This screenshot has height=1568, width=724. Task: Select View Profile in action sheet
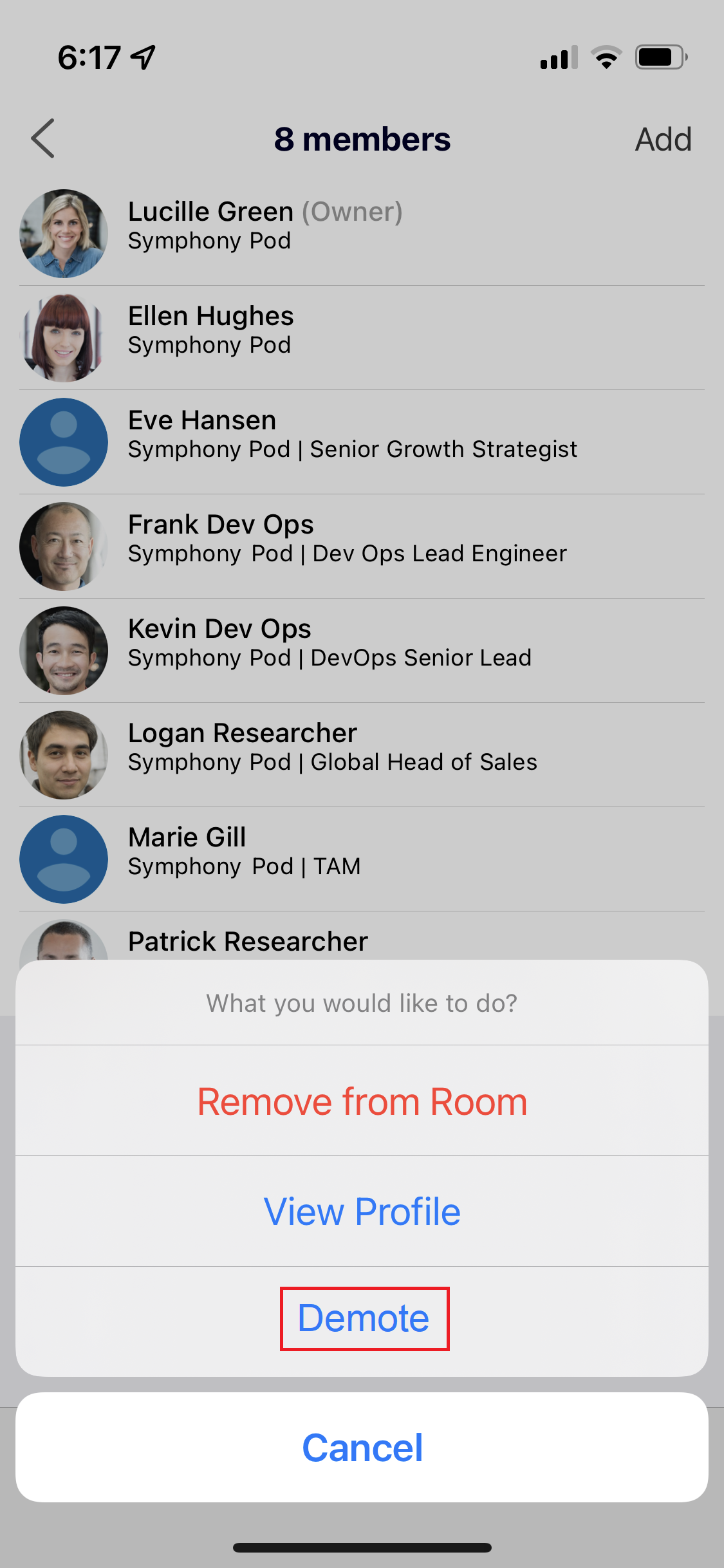pos(362,1212)
